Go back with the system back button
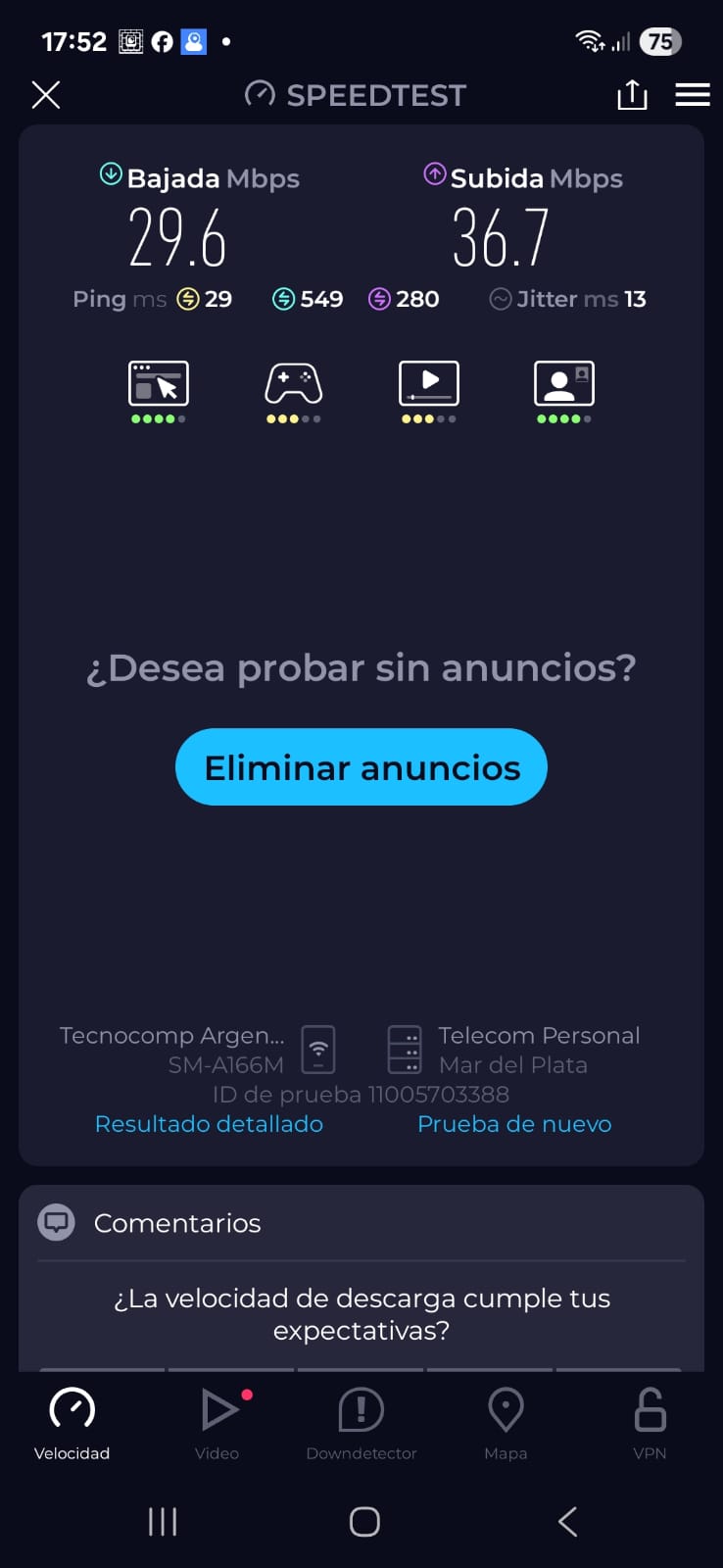 tap(567, 1521)
